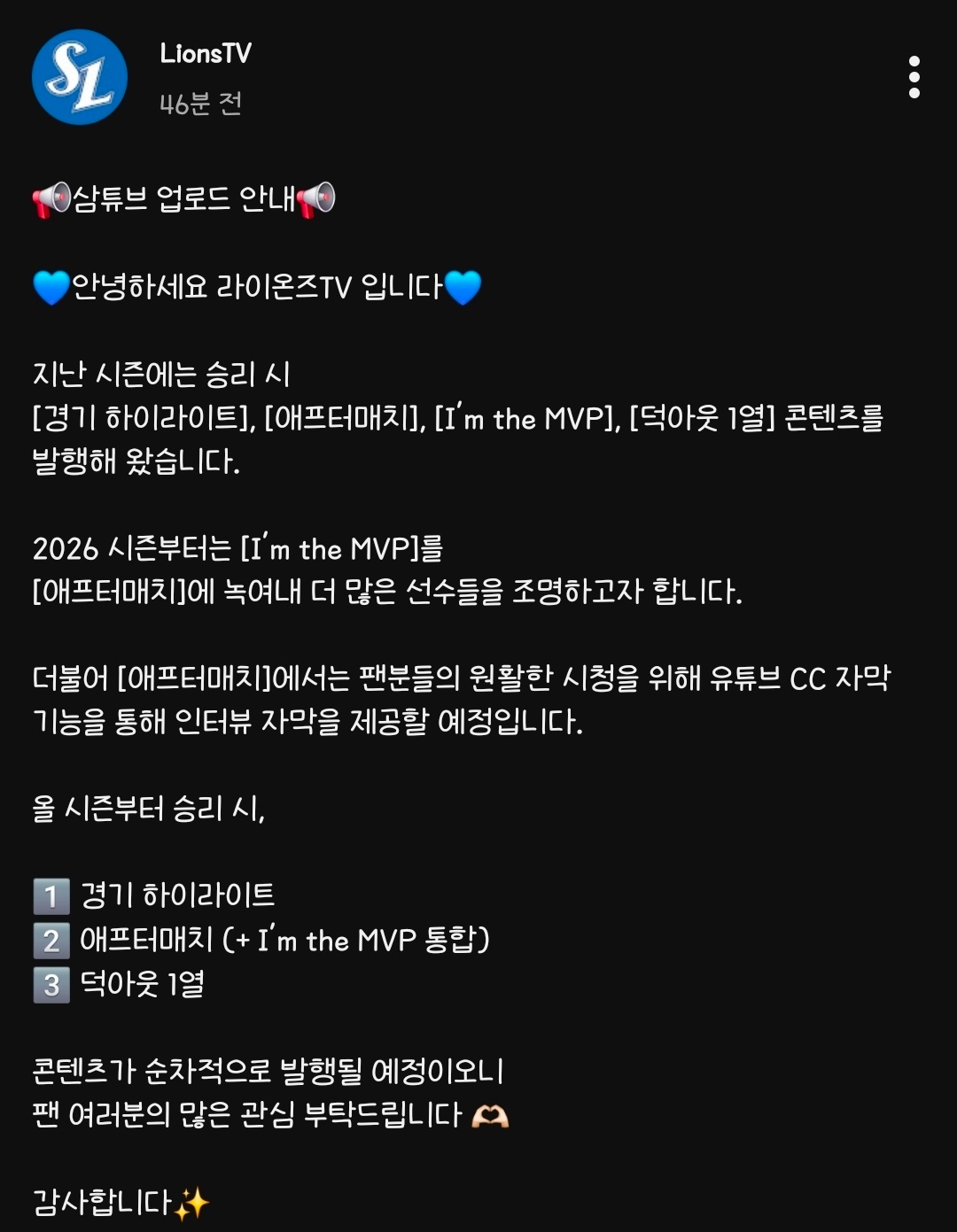Open the post's three-dot overflow menu
Image resolution: width=957 pixels, height=1232 pixels.
point(914,77)
